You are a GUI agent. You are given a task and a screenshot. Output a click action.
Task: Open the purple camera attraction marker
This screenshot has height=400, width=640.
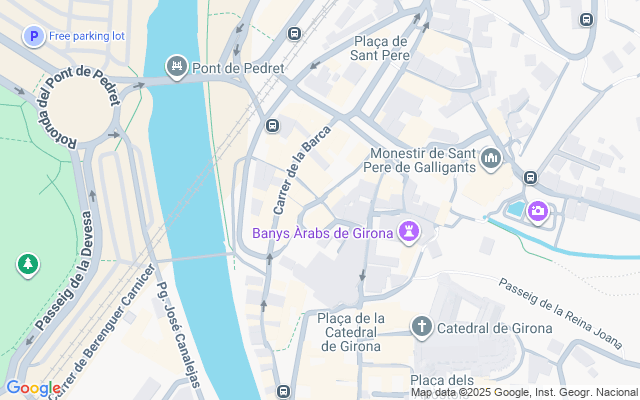[538, 211]
